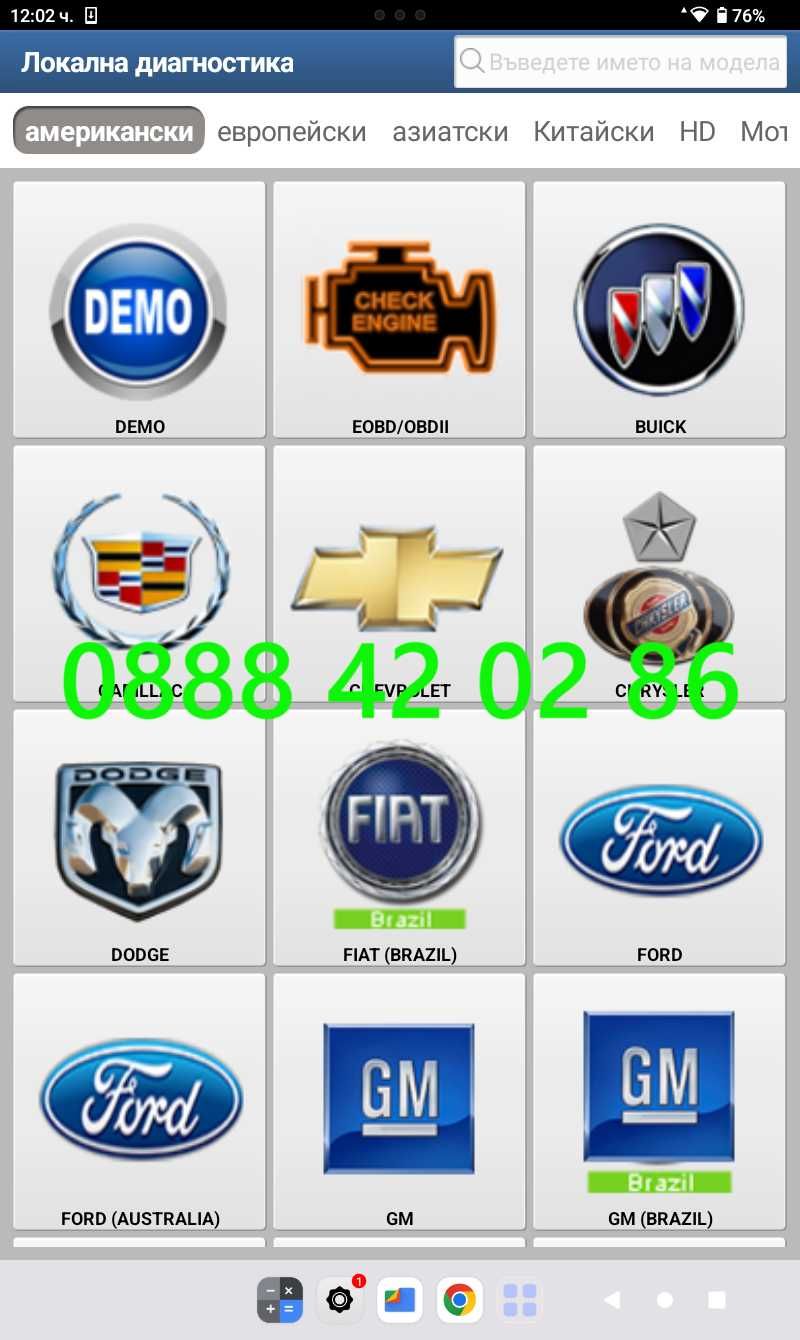Switch to the Китайски tab

coord(593,132)
